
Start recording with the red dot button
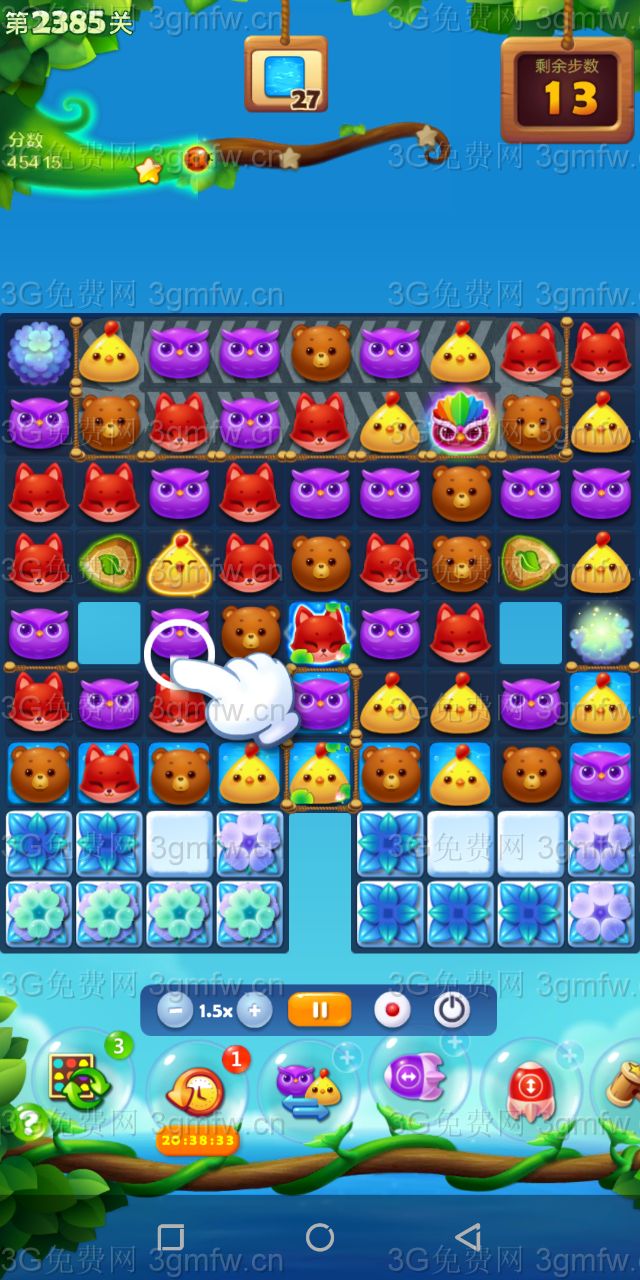392,1010
